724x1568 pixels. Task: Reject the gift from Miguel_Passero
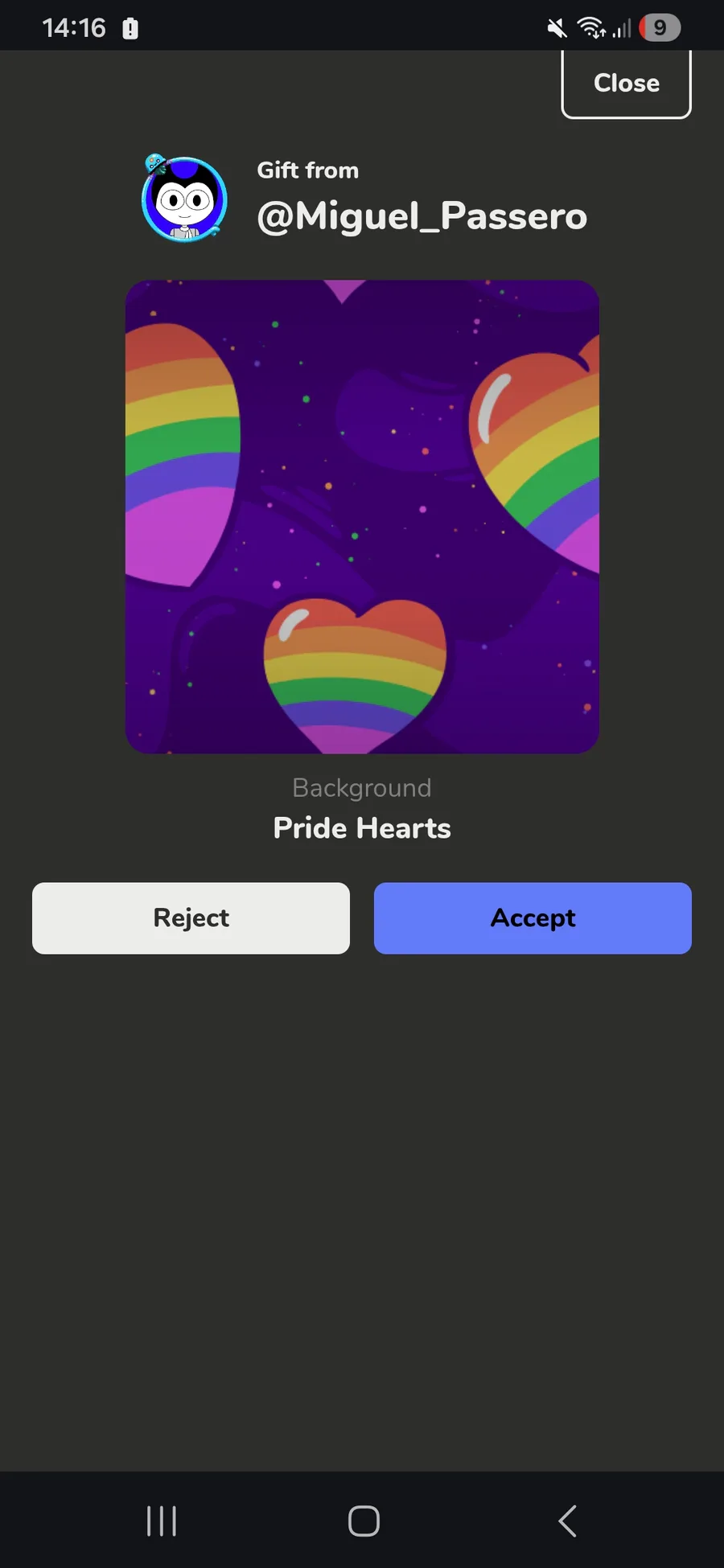(x=191, y=918)
